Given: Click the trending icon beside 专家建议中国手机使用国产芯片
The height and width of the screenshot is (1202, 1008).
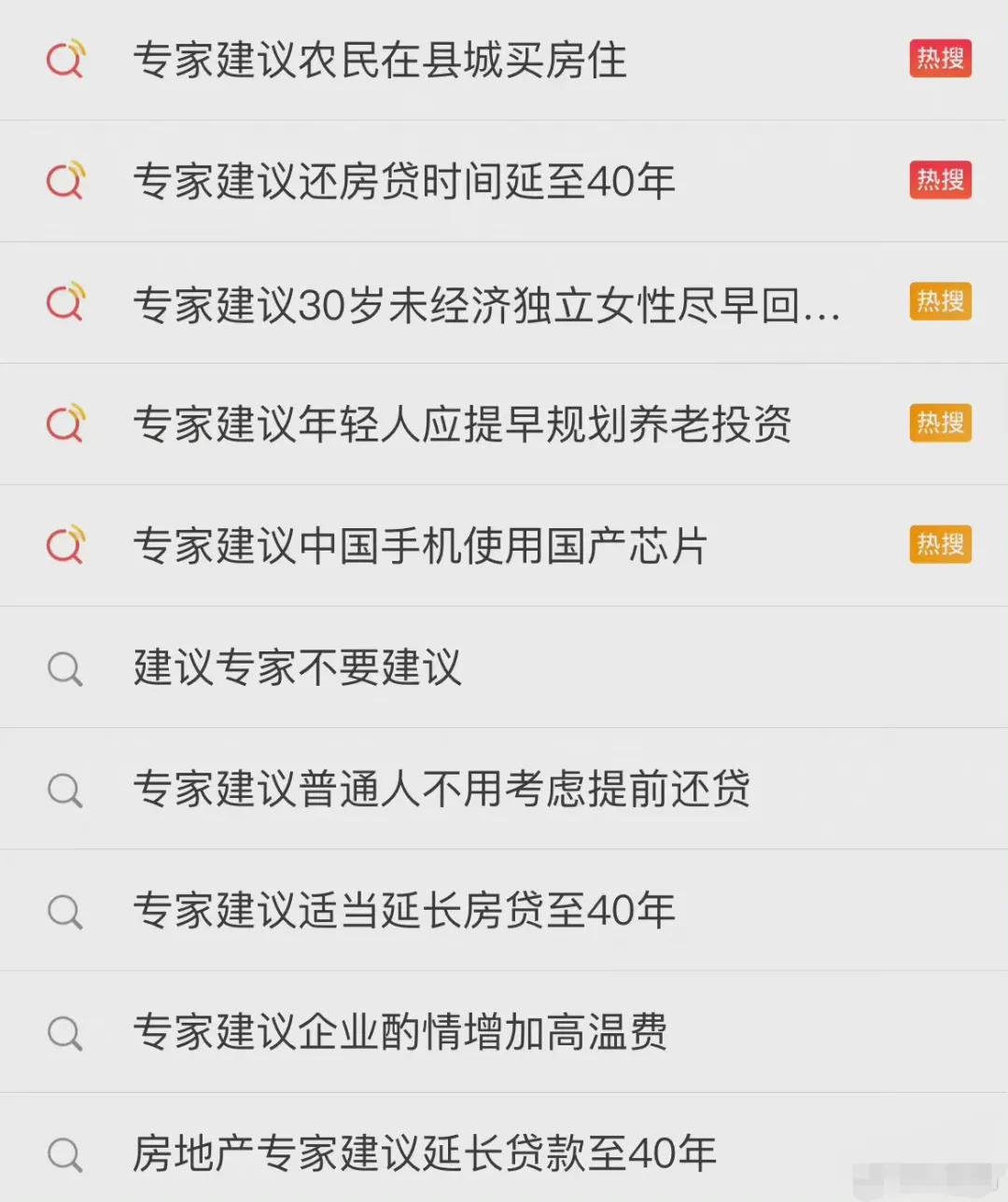Looking at the screenshot, I should tap(64, 545).
